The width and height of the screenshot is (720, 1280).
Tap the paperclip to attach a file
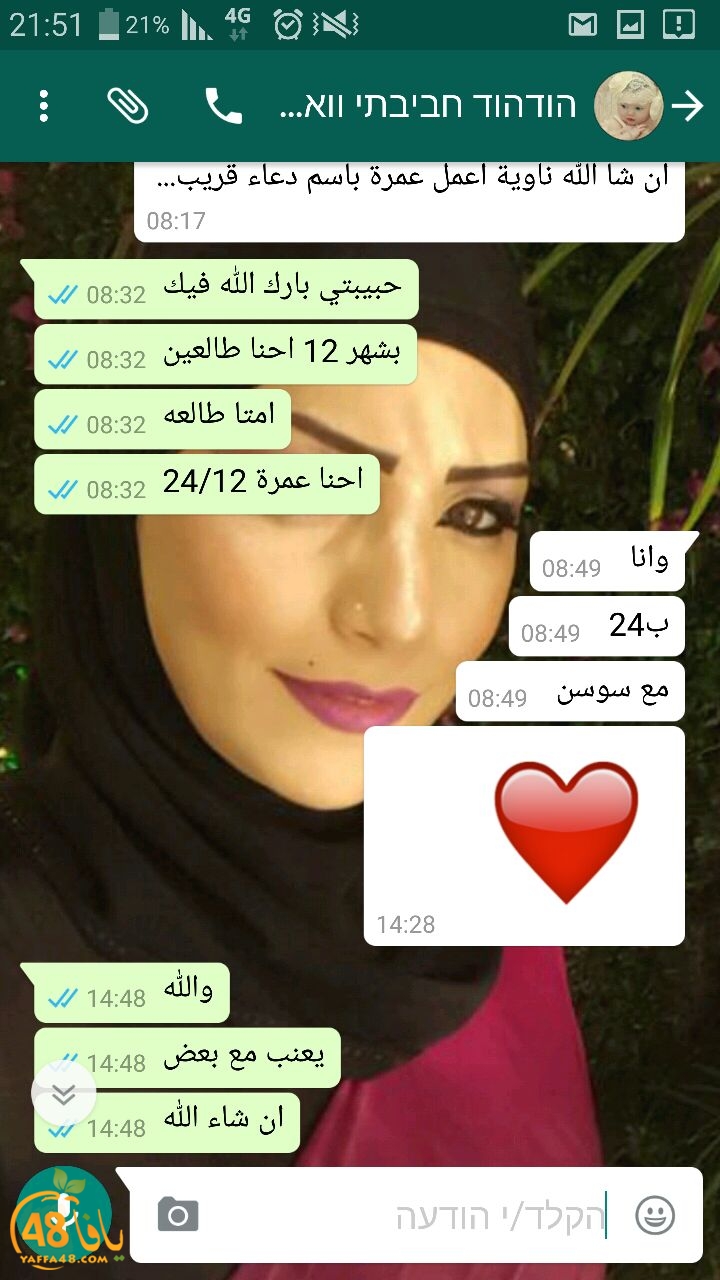(128, 106)
